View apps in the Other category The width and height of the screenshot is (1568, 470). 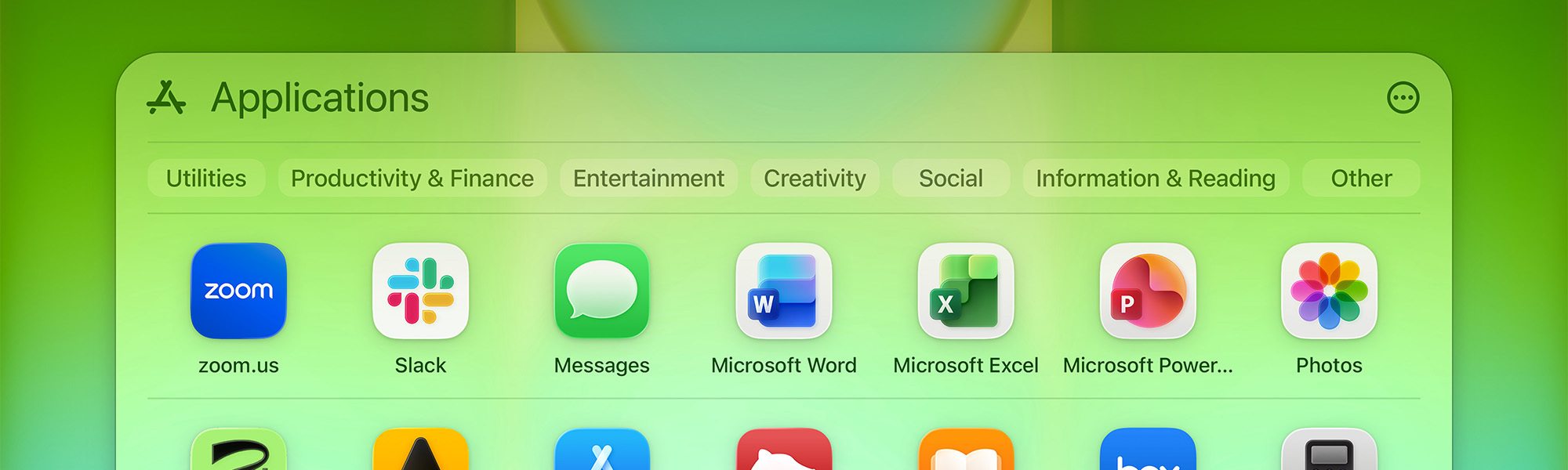1361,179
